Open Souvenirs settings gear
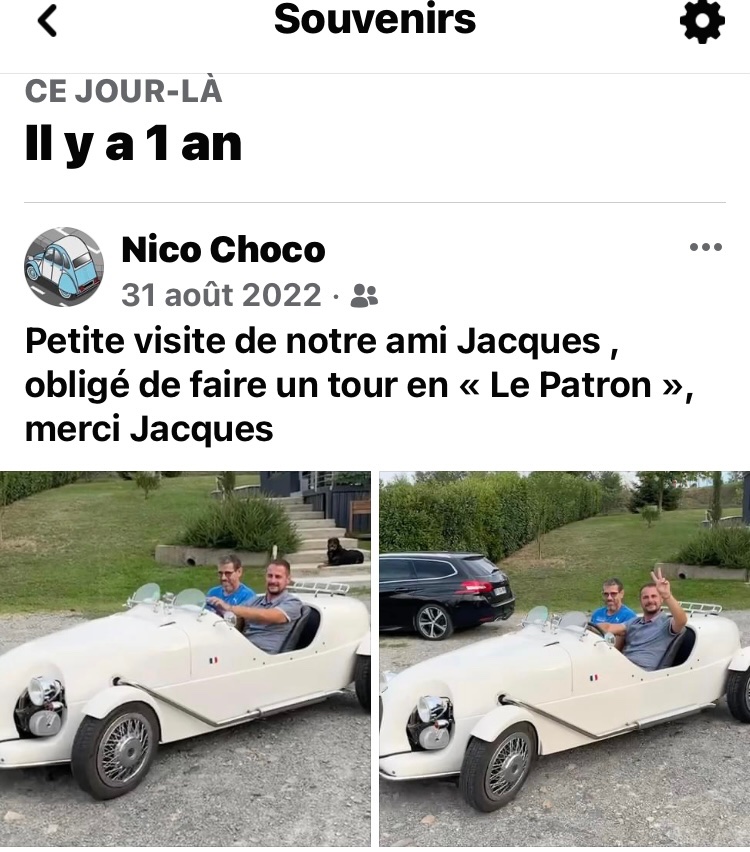 [702, 21]
